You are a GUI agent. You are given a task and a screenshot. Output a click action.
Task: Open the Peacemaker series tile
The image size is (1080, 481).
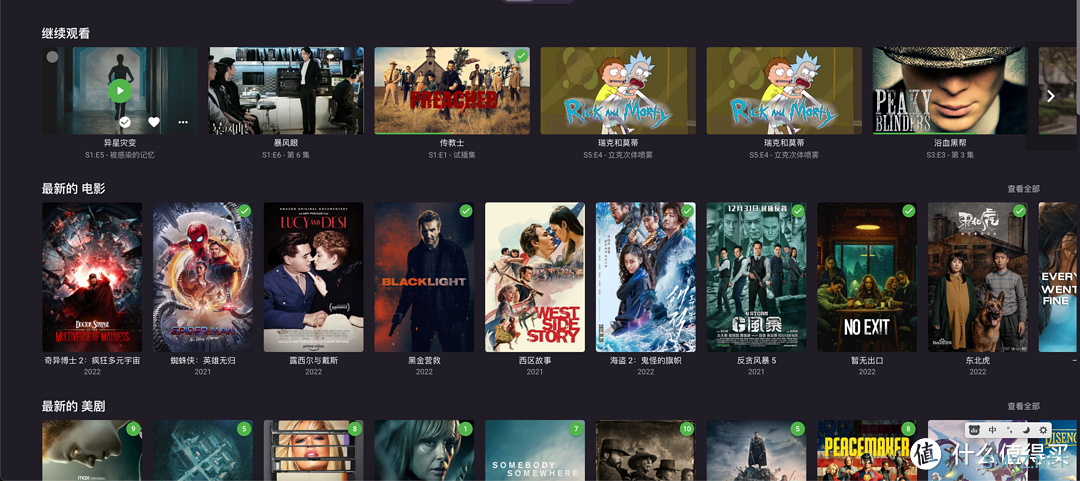[867, 452]
